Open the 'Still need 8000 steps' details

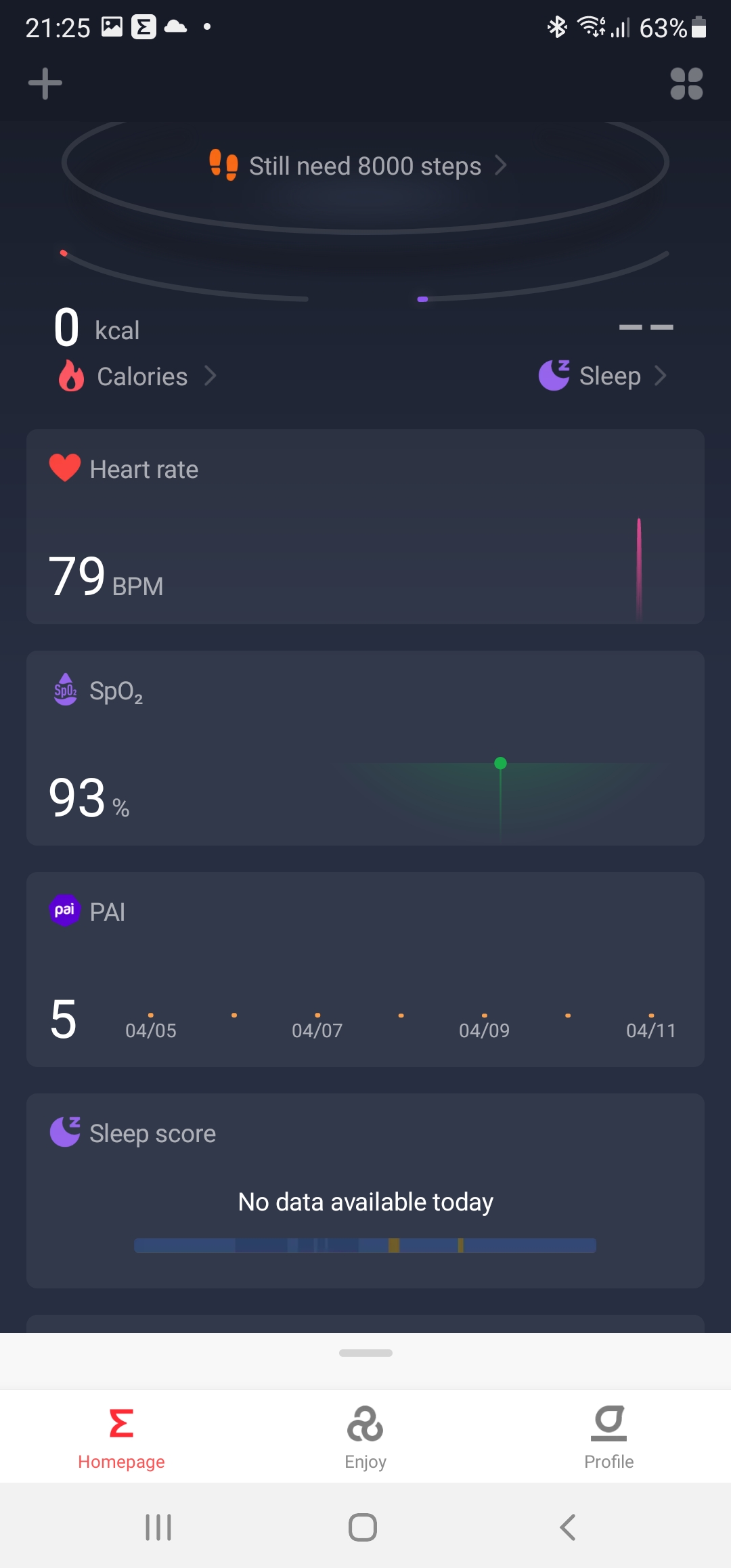(x=365, y=166)
